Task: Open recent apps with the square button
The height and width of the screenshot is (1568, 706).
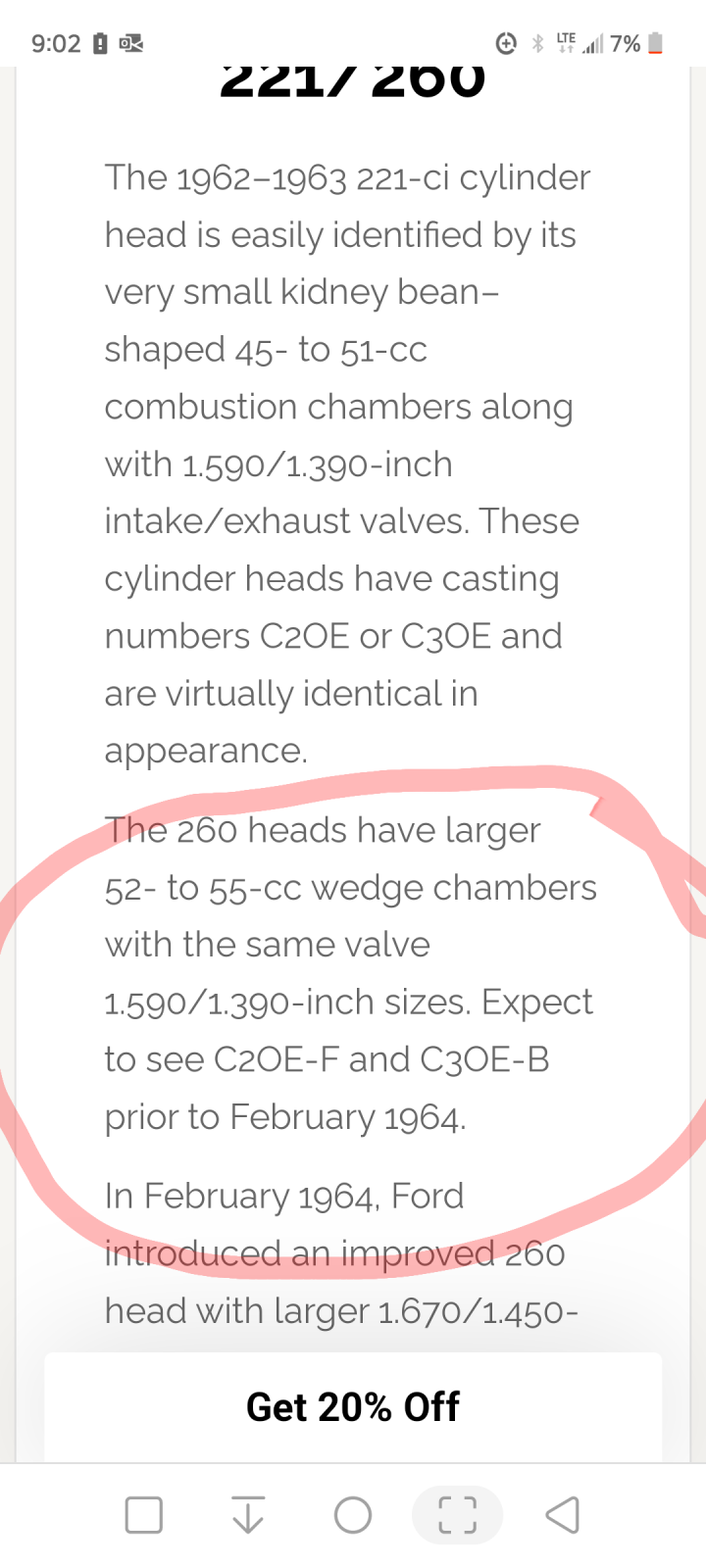Action: (144, 1515)
